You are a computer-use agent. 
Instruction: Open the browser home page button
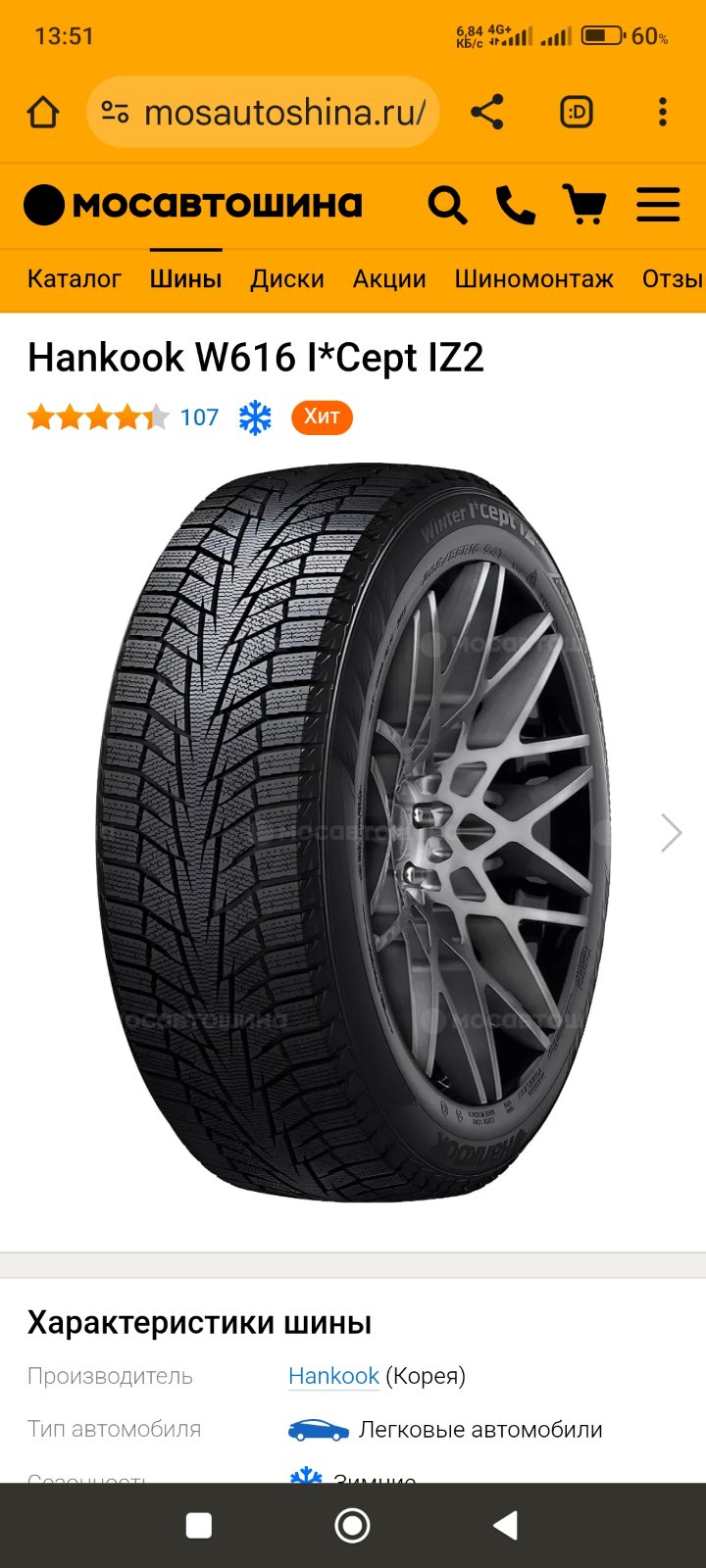tap(43, 113)
